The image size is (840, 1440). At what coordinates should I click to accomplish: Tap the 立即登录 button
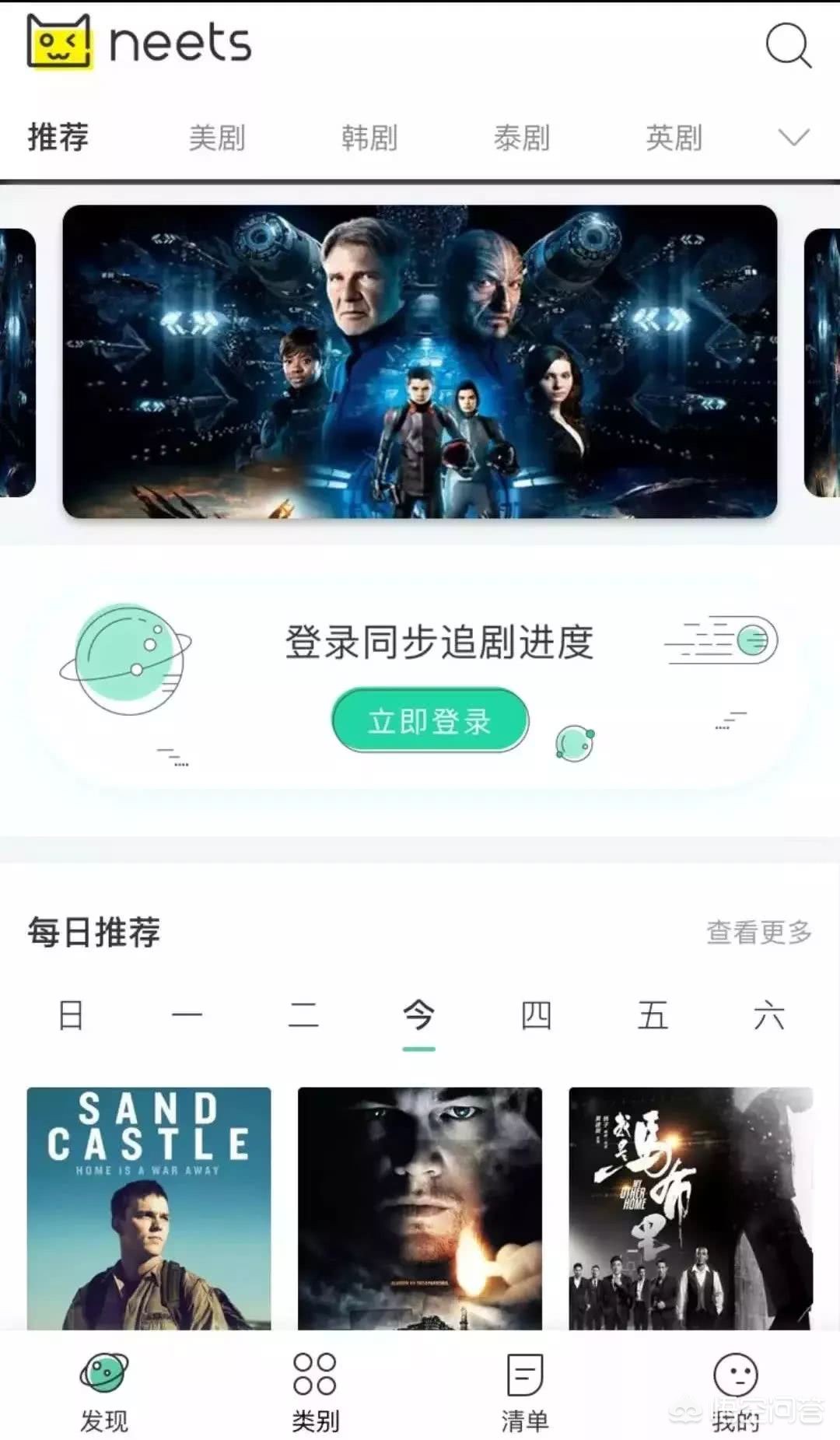pyautogui.click(x=430, y=720)
